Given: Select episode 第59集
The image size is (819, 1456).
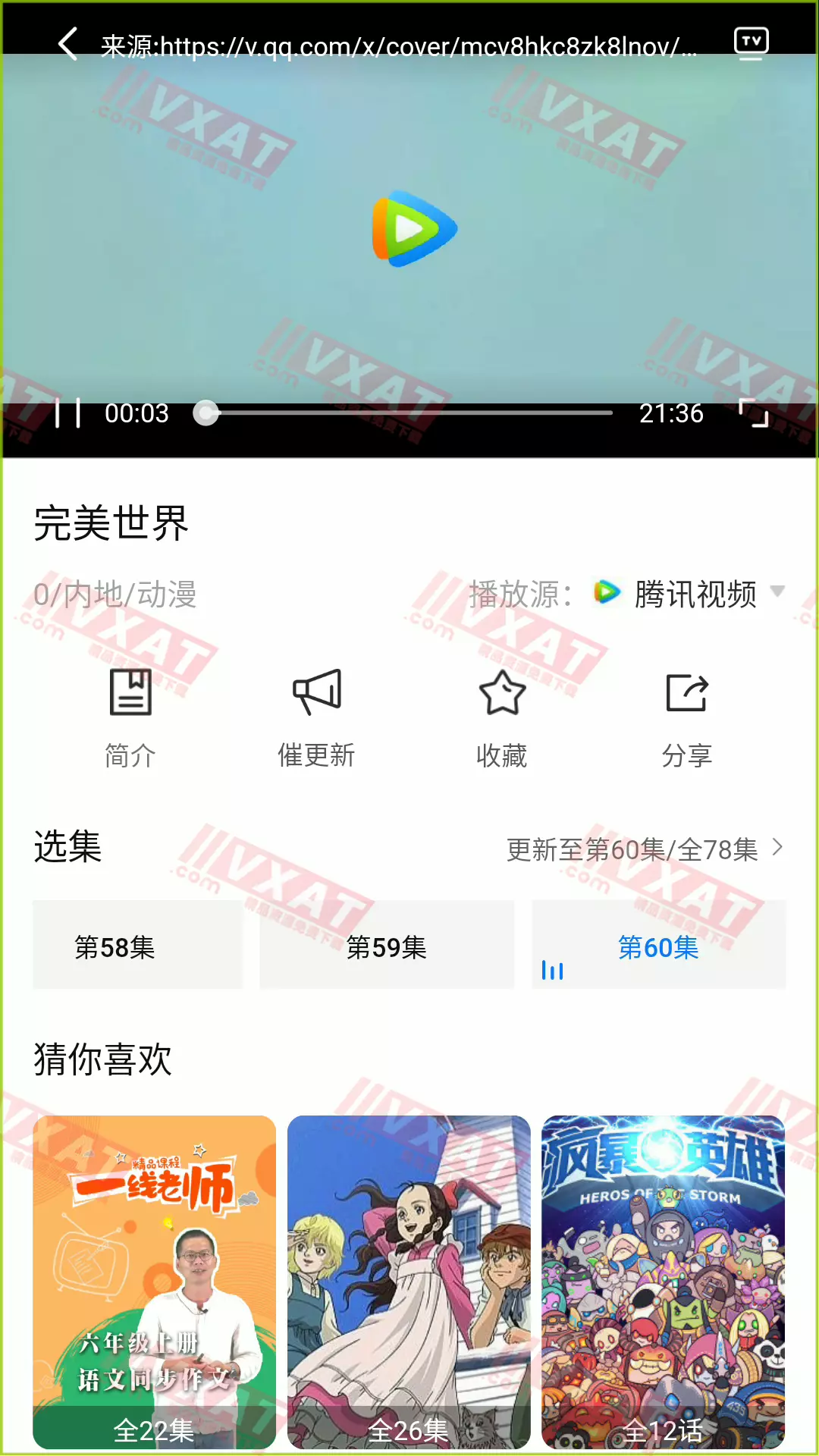Looking at the screenshot, I should coord(387,946).
